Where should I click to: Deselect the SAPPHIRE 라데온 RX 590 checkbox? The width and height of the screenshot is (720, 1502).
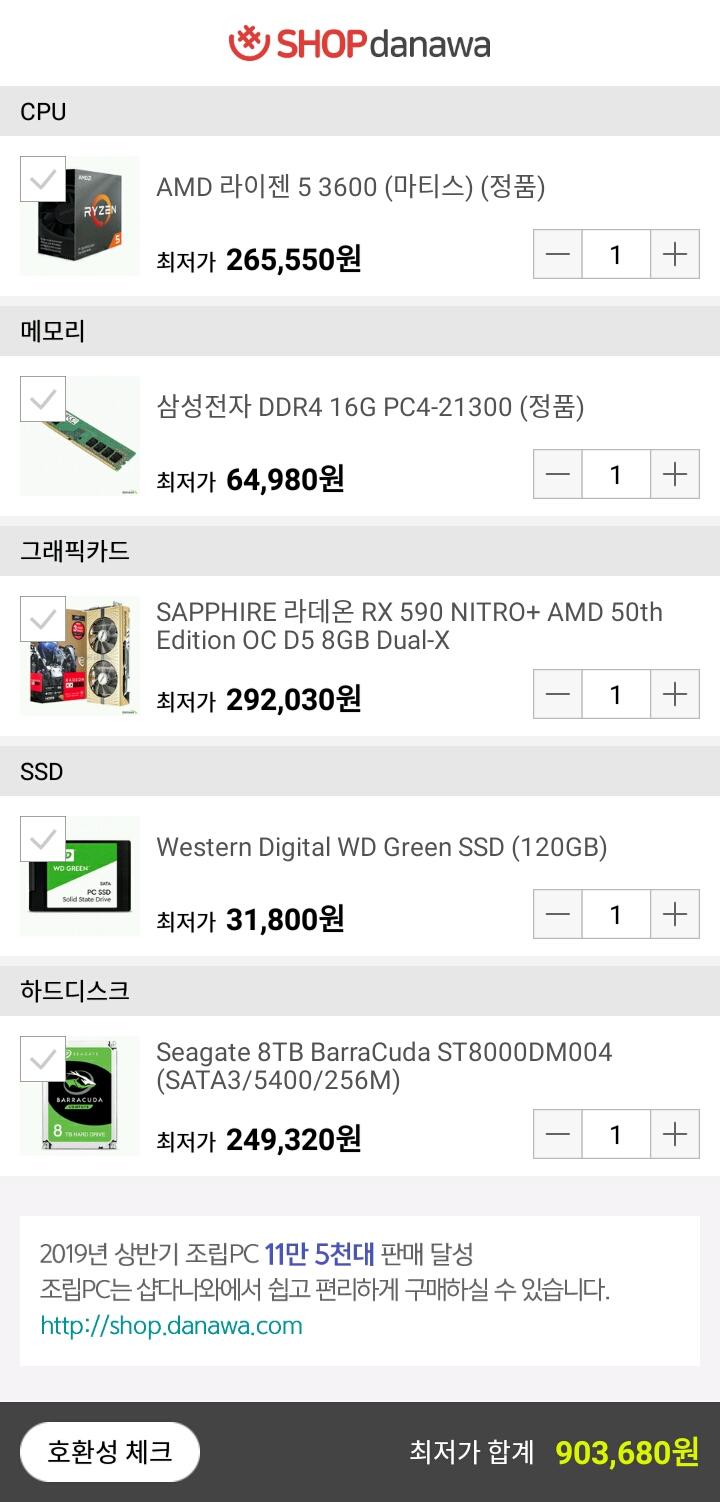43,620
